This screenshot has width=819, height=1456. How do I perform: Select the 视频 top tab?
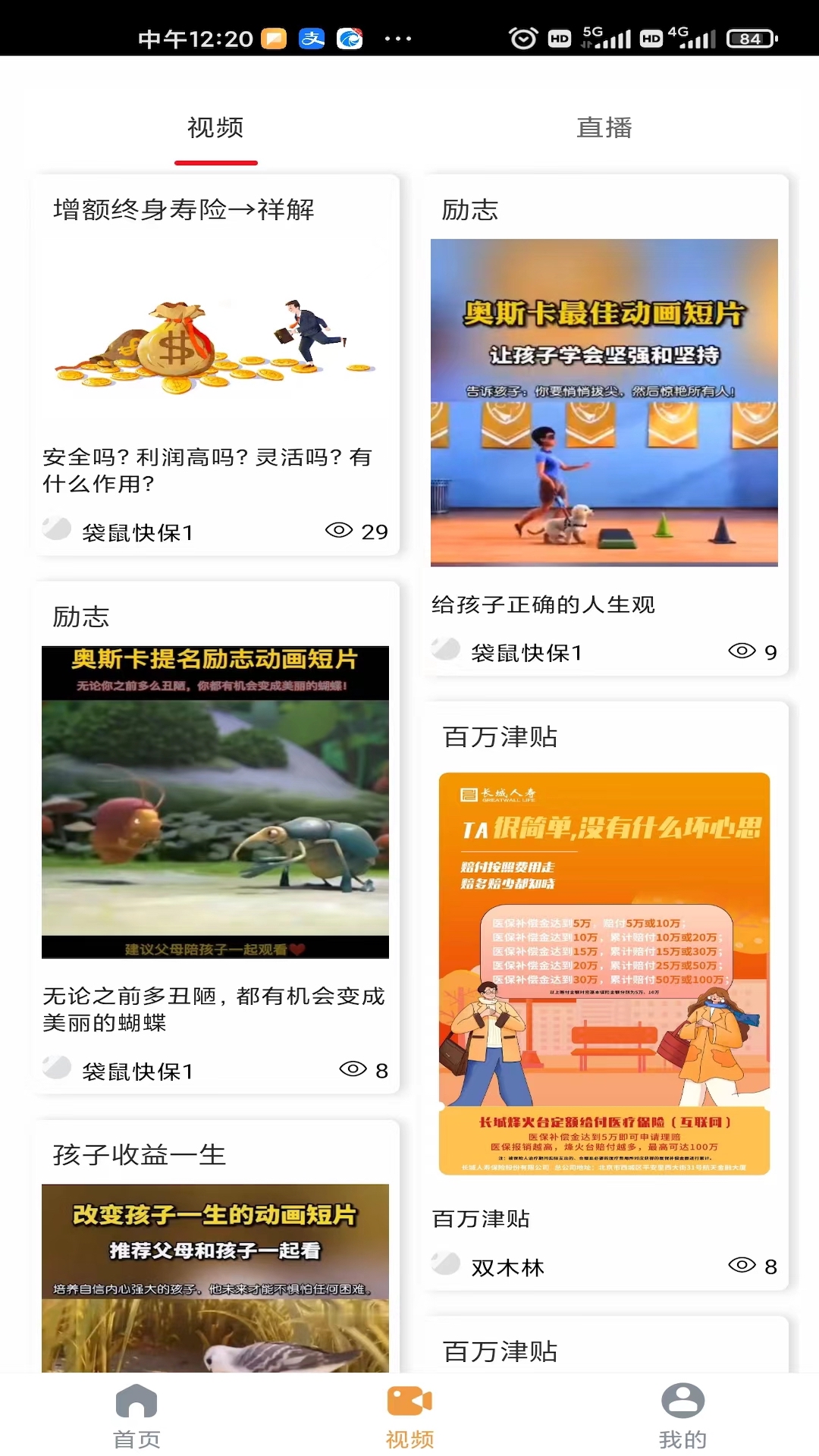click(x=215, y=127)
